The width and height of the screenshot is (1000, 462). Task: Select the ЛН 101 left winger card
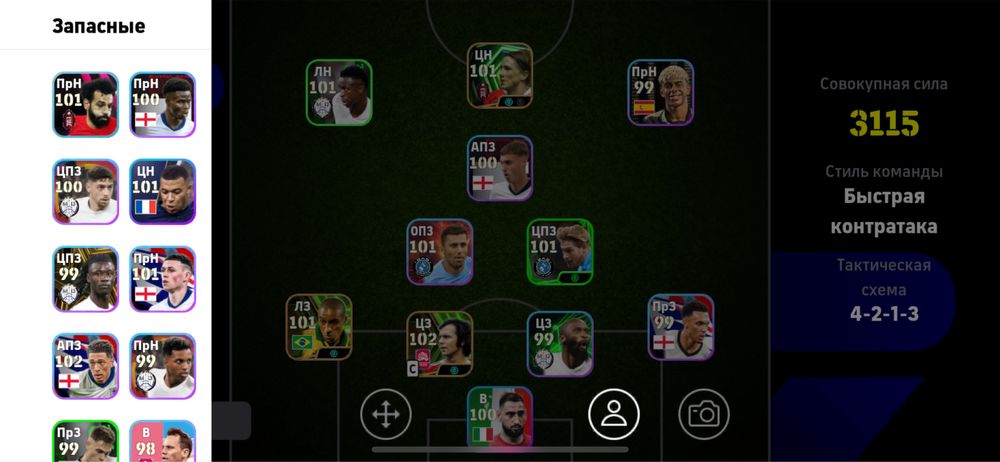click(x=339, y=93)
